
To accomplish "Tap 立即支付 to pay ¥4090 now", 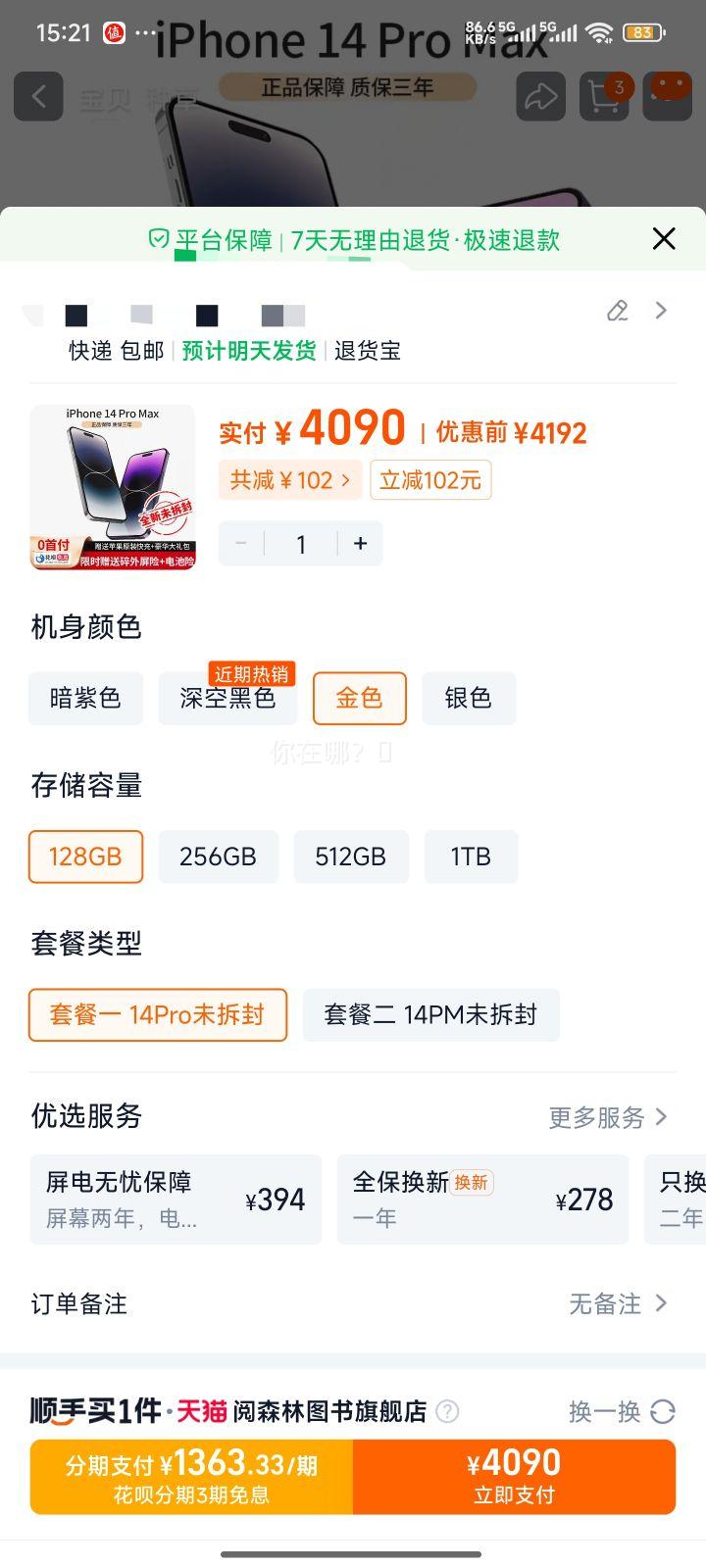I will (515, 1476).
